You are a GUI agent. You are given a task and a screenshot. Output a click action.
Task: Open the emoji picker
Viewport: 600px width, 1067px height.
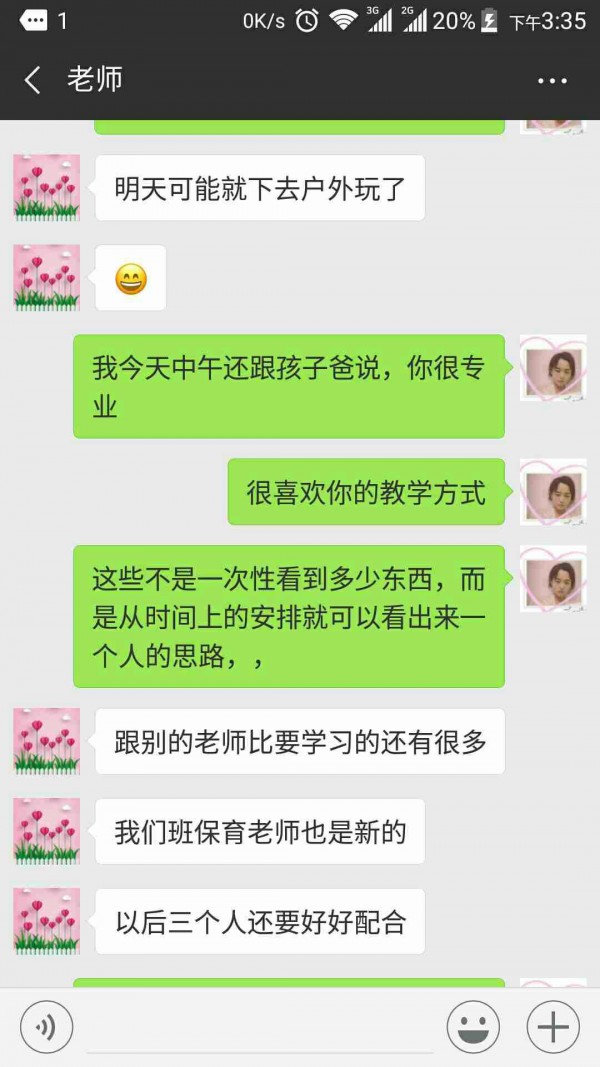(472, 1027)
